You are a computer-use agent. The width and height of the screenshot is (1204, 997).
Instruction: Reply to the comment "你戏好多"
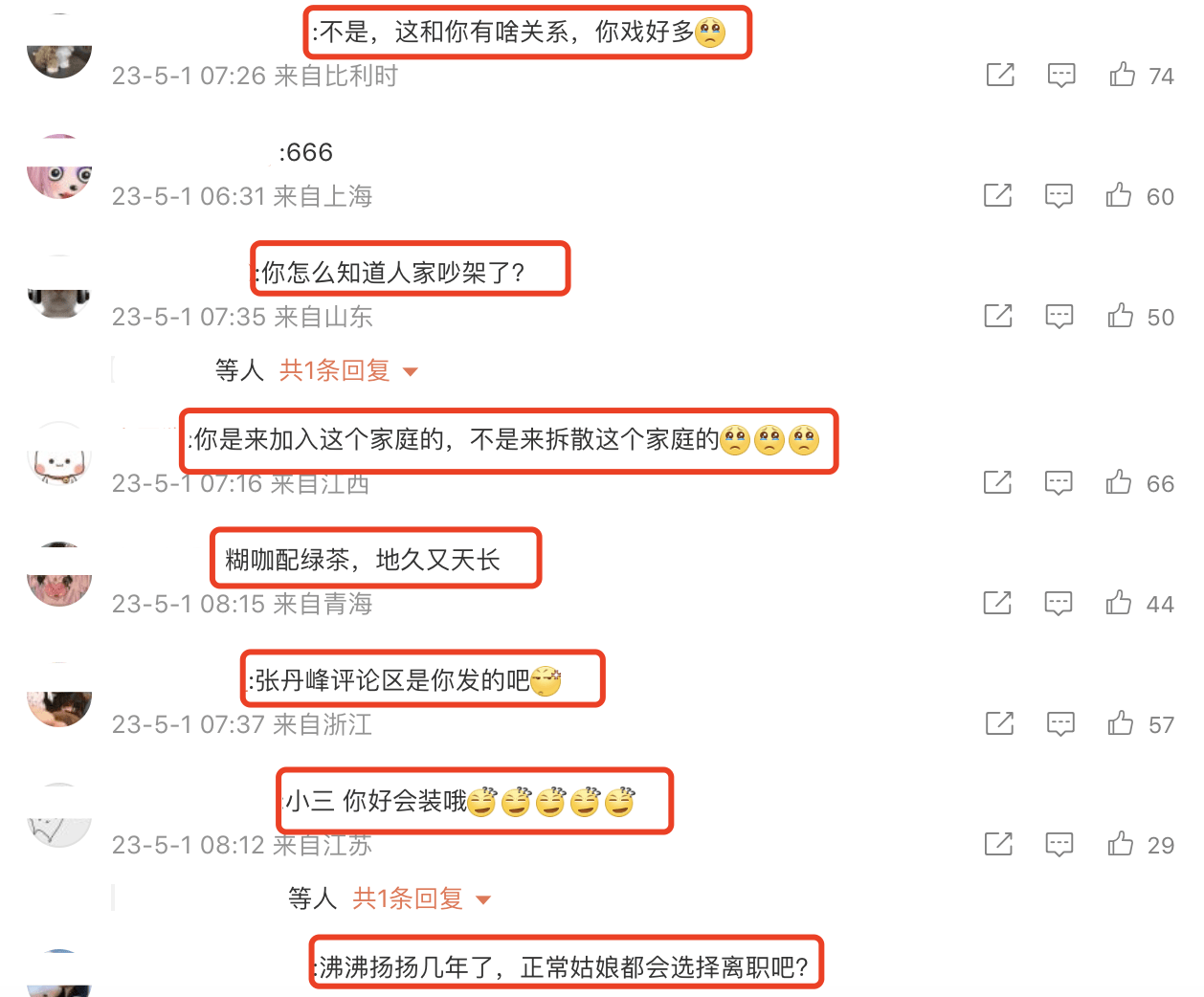point(1061,76)
